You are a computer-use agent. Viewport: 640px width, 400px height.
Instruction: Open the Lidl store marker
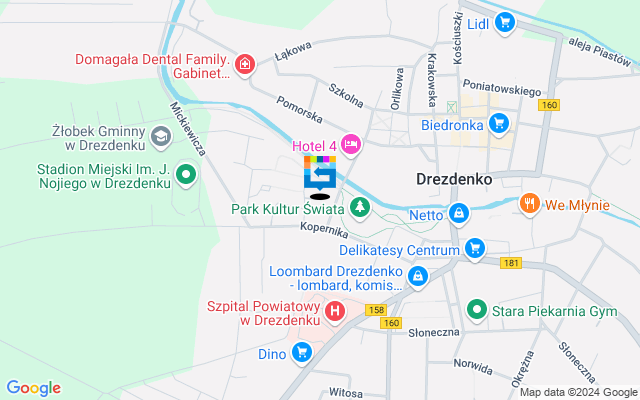[x=504, y=20]
